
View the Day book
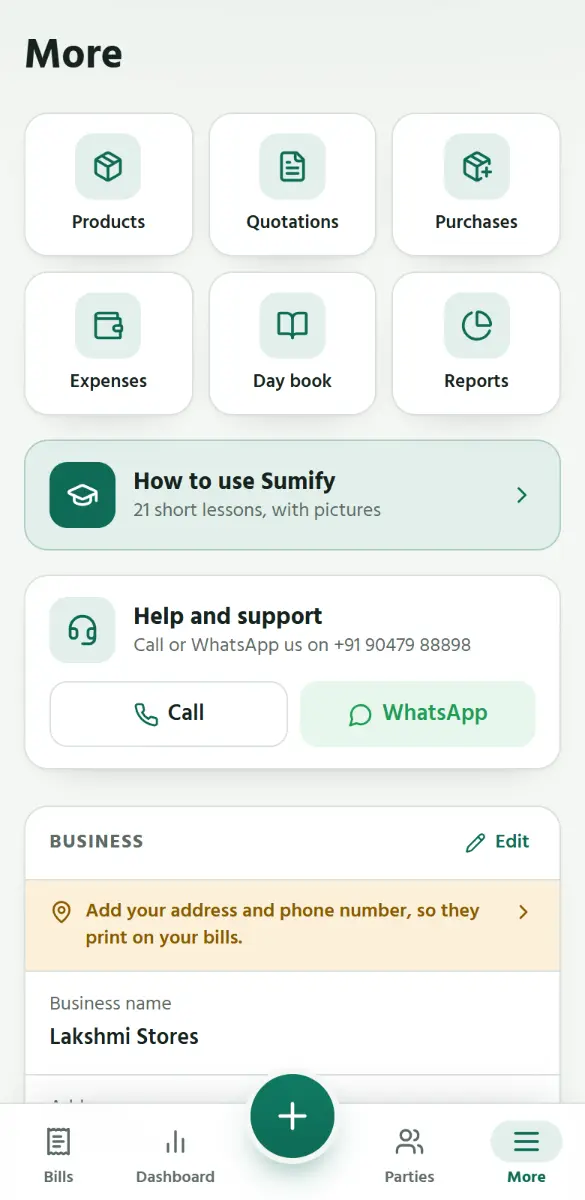point(292,343)
